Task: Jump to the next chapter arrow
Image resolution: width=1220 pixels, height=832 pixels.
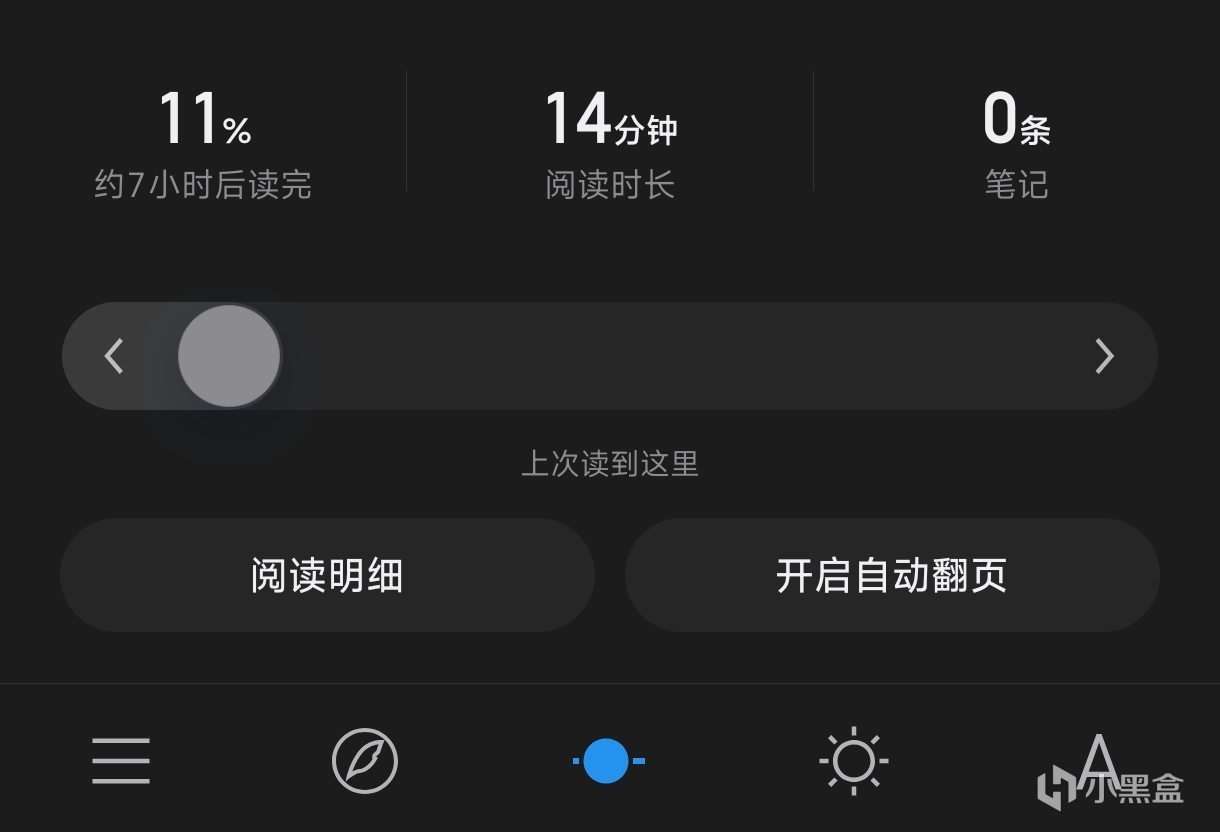Action: (x=1104, y=356)
